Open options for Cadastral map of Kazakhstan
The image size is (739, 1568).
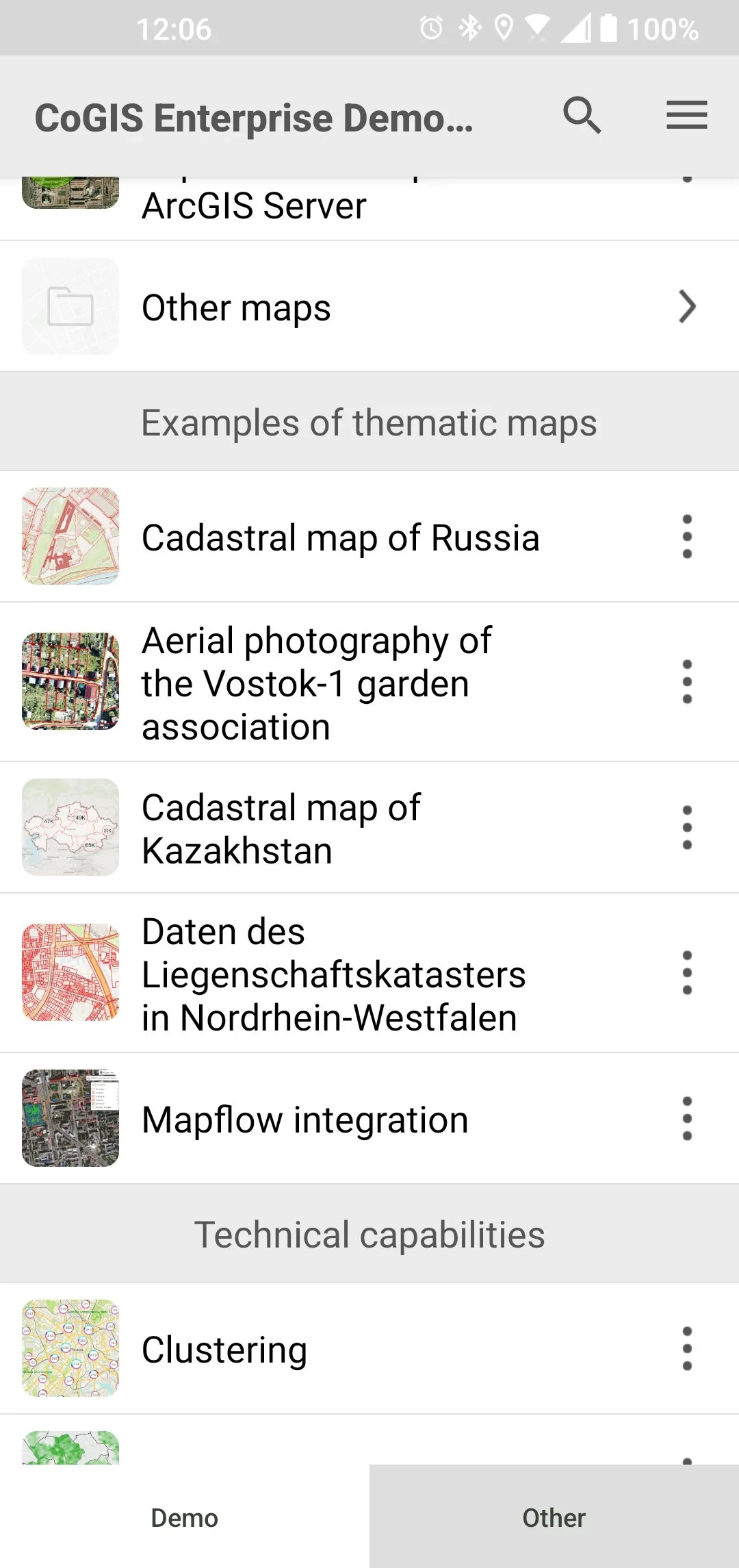(x=687, y=828)
